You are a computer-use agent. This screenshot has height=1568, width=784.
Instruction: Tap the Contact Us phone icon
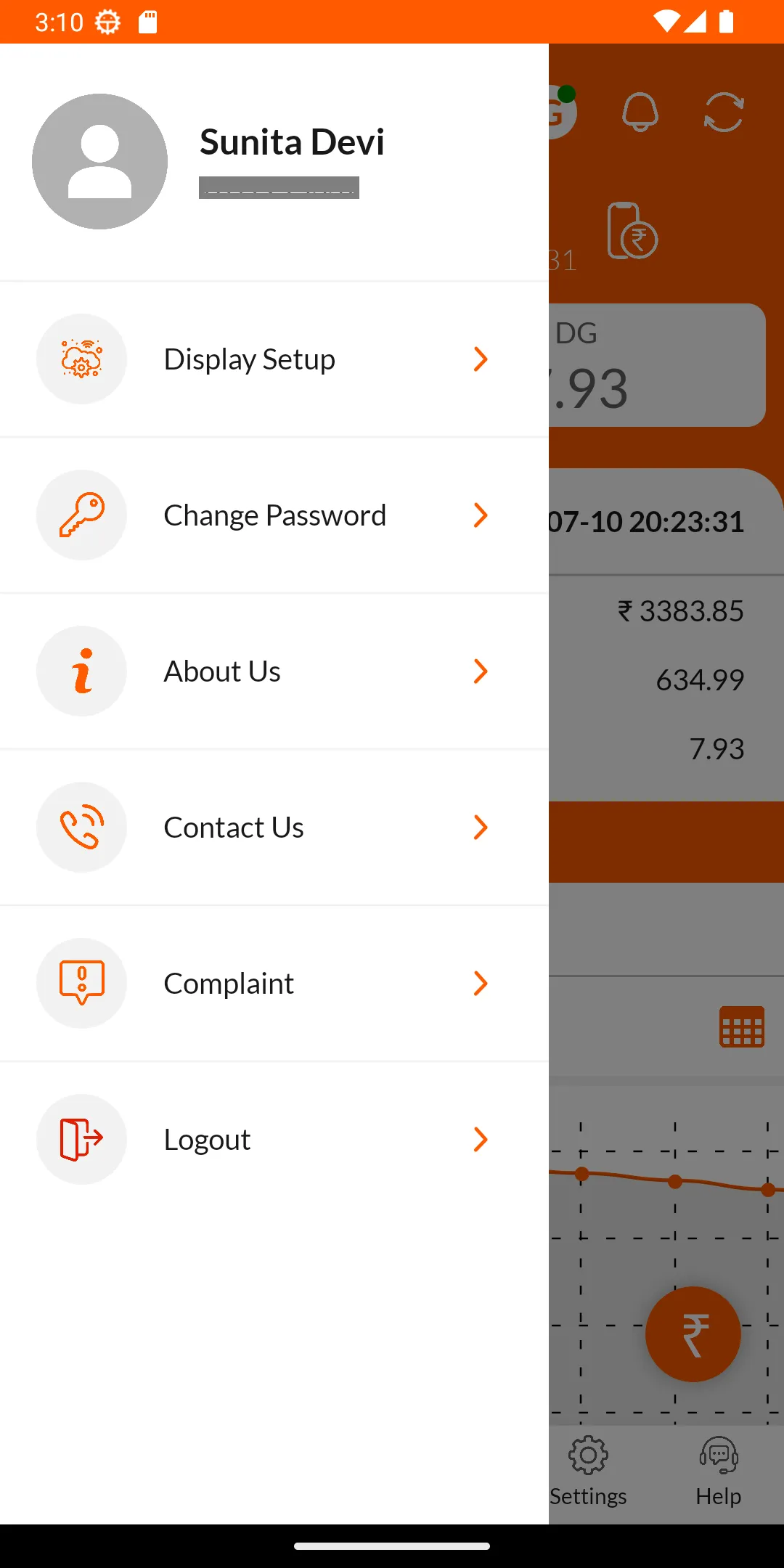pyautogui.click(x=81, y=827)
